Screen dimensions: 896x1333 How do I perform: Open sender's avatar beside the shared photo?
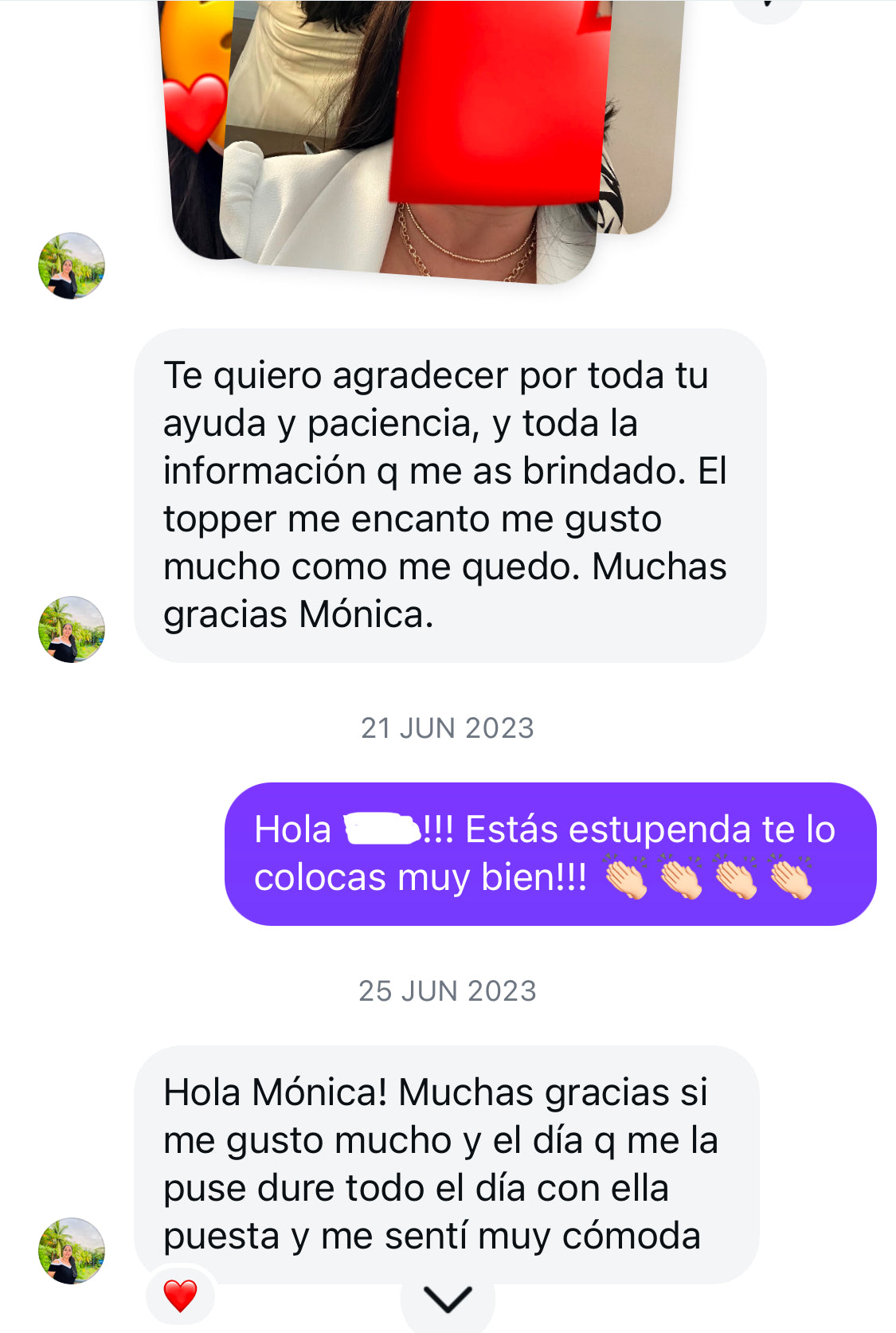click(72, 266)
